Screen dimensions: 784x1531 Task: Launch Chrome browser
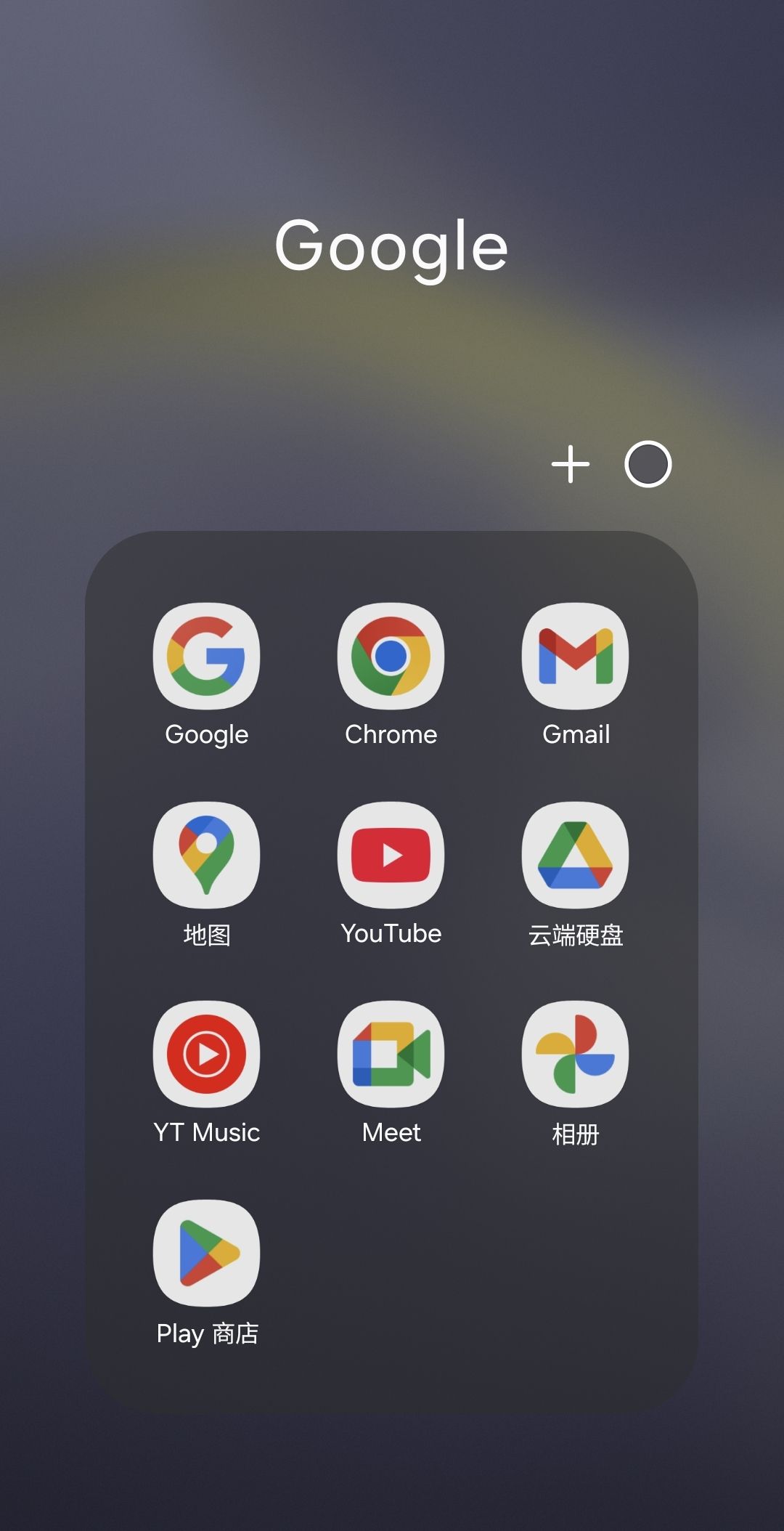click(391, 657)
